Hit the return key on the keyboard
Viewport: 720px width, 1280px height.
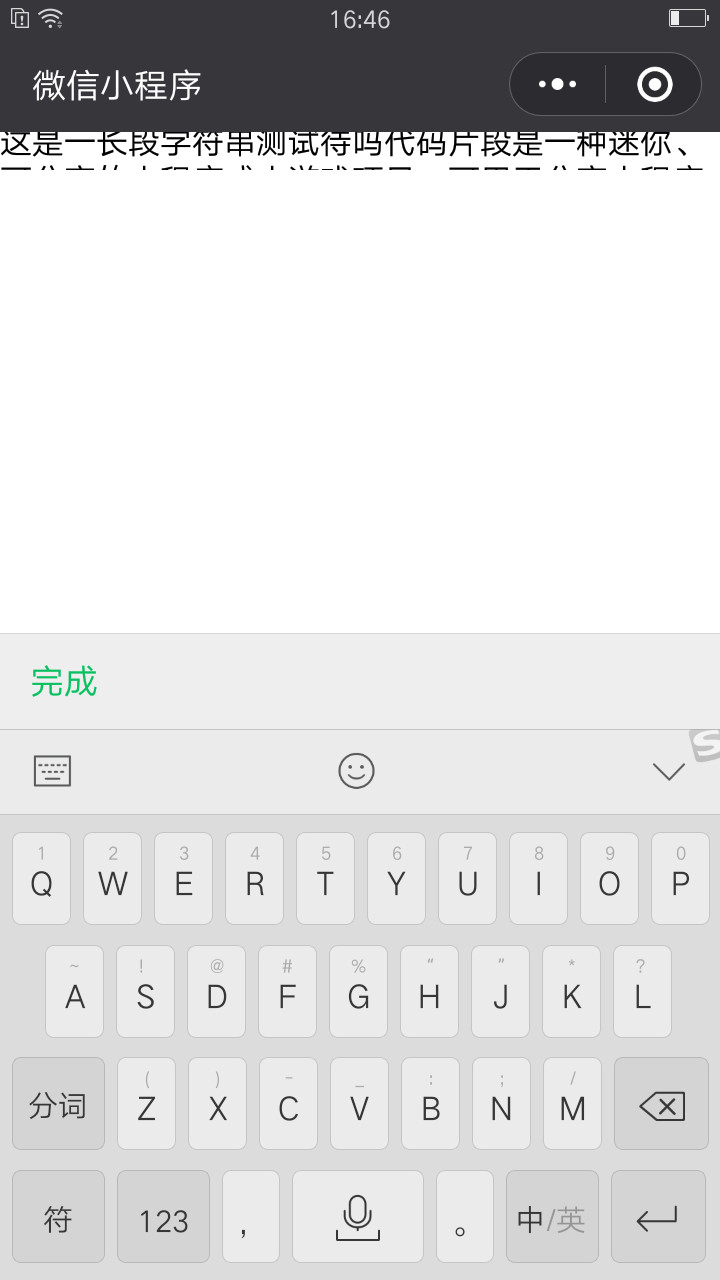(658, 1217)
